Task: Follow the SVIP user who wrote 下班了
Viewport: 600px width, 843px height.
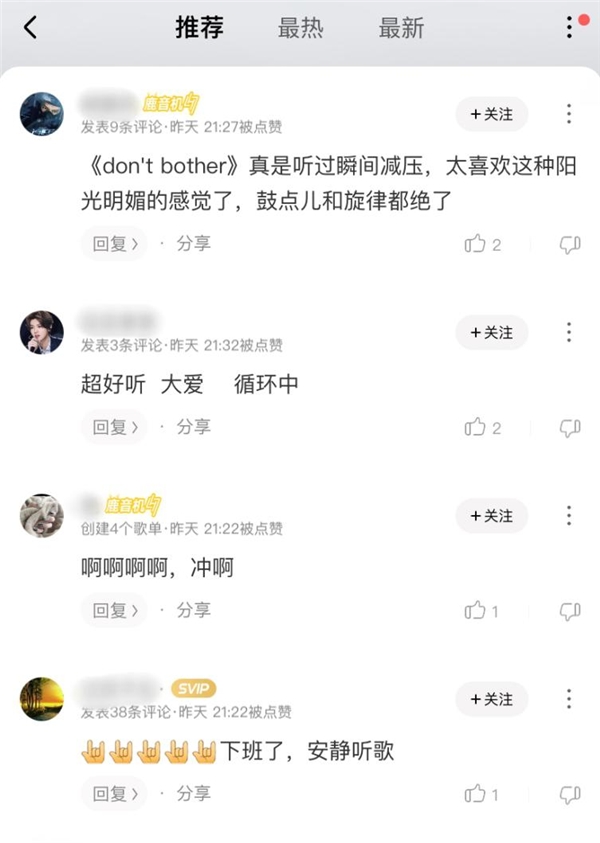Action: coord(491,699)
